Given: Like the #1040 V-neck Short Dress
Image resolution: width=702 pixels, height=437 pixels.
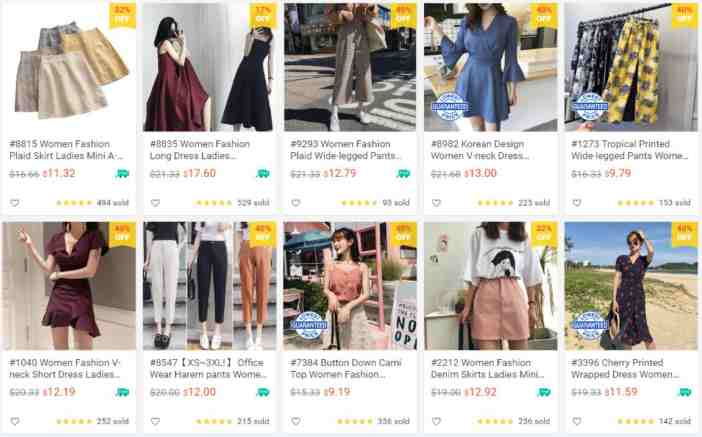Looking at the screenshot, I should pos(15,422).
